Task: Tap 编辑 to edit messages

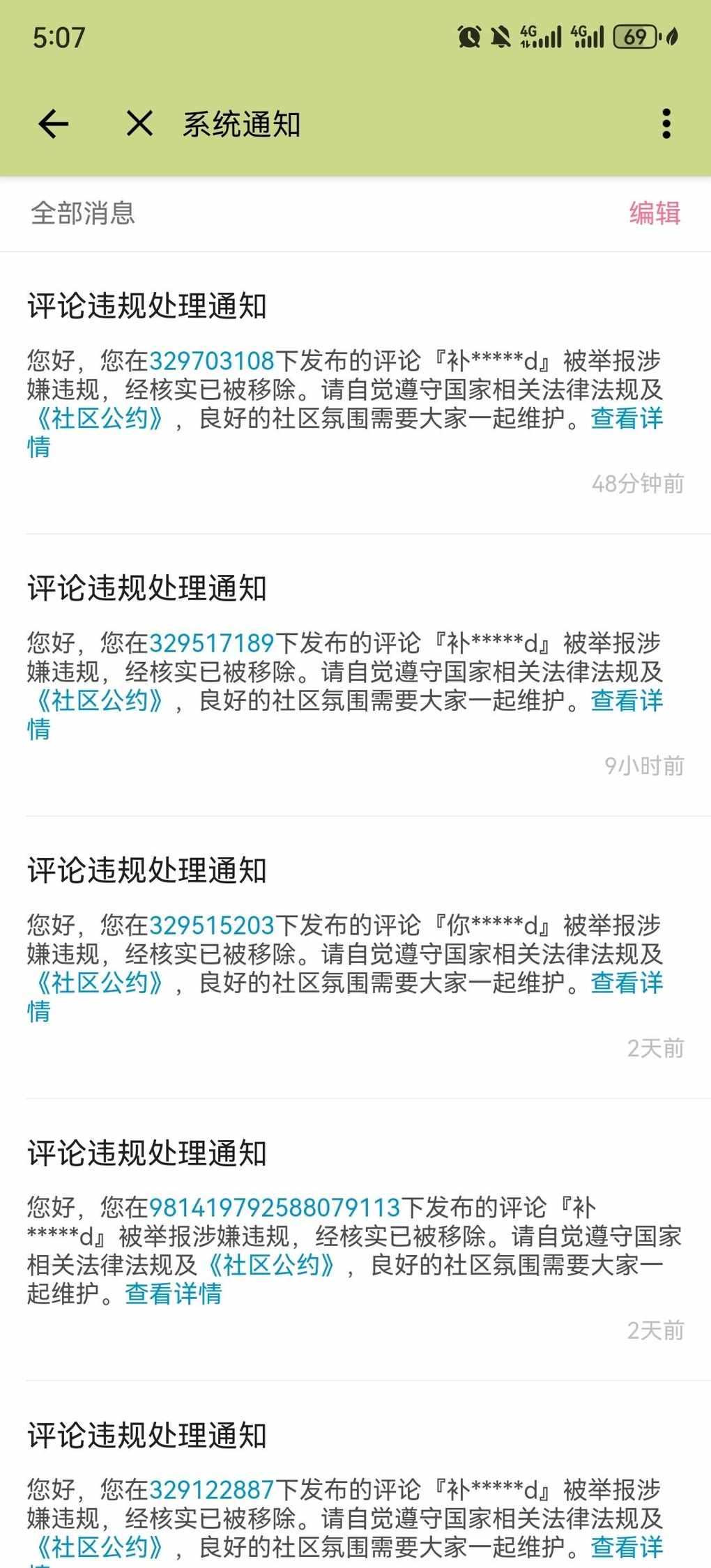Action: pos(655,213)
